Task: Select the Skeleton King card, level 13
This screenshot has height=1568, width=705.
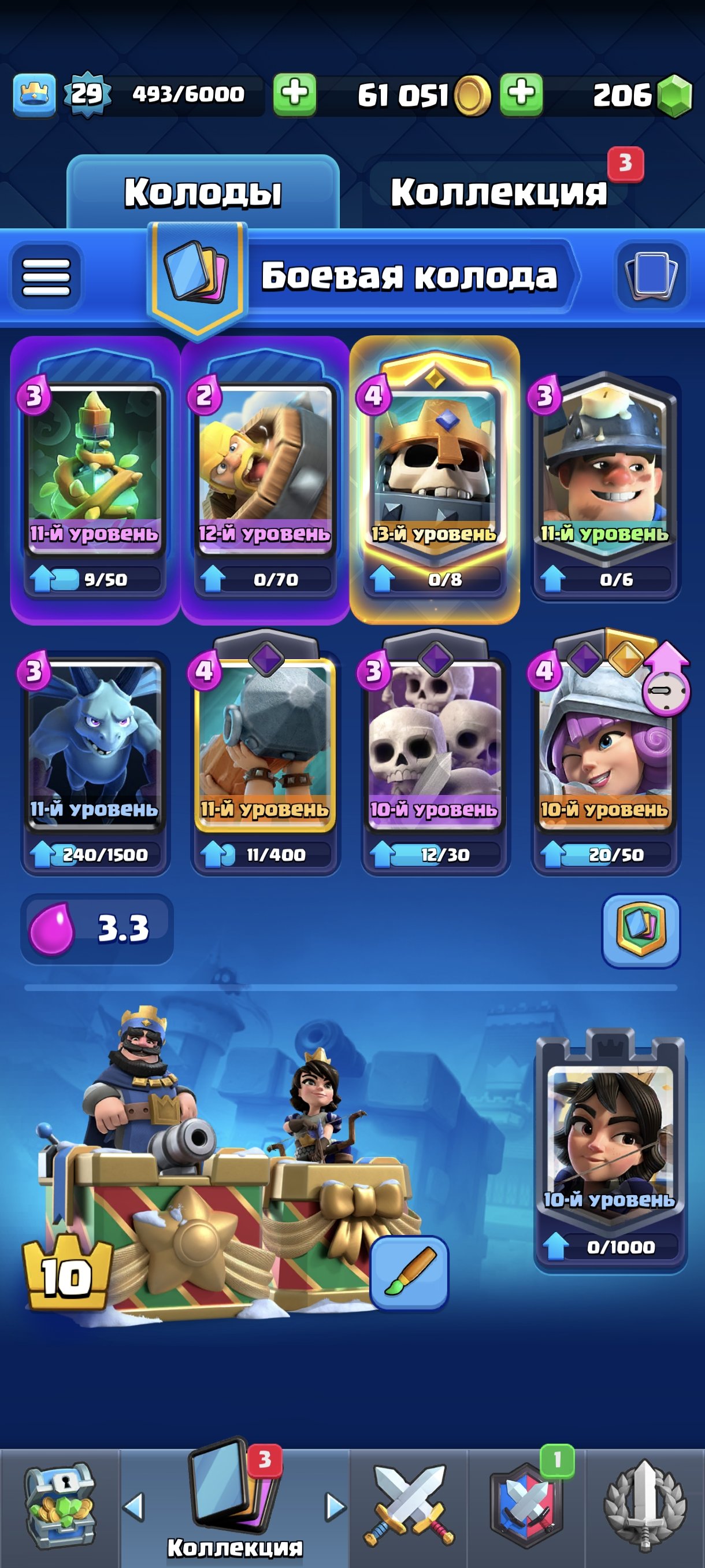Action: click(435, 469)
